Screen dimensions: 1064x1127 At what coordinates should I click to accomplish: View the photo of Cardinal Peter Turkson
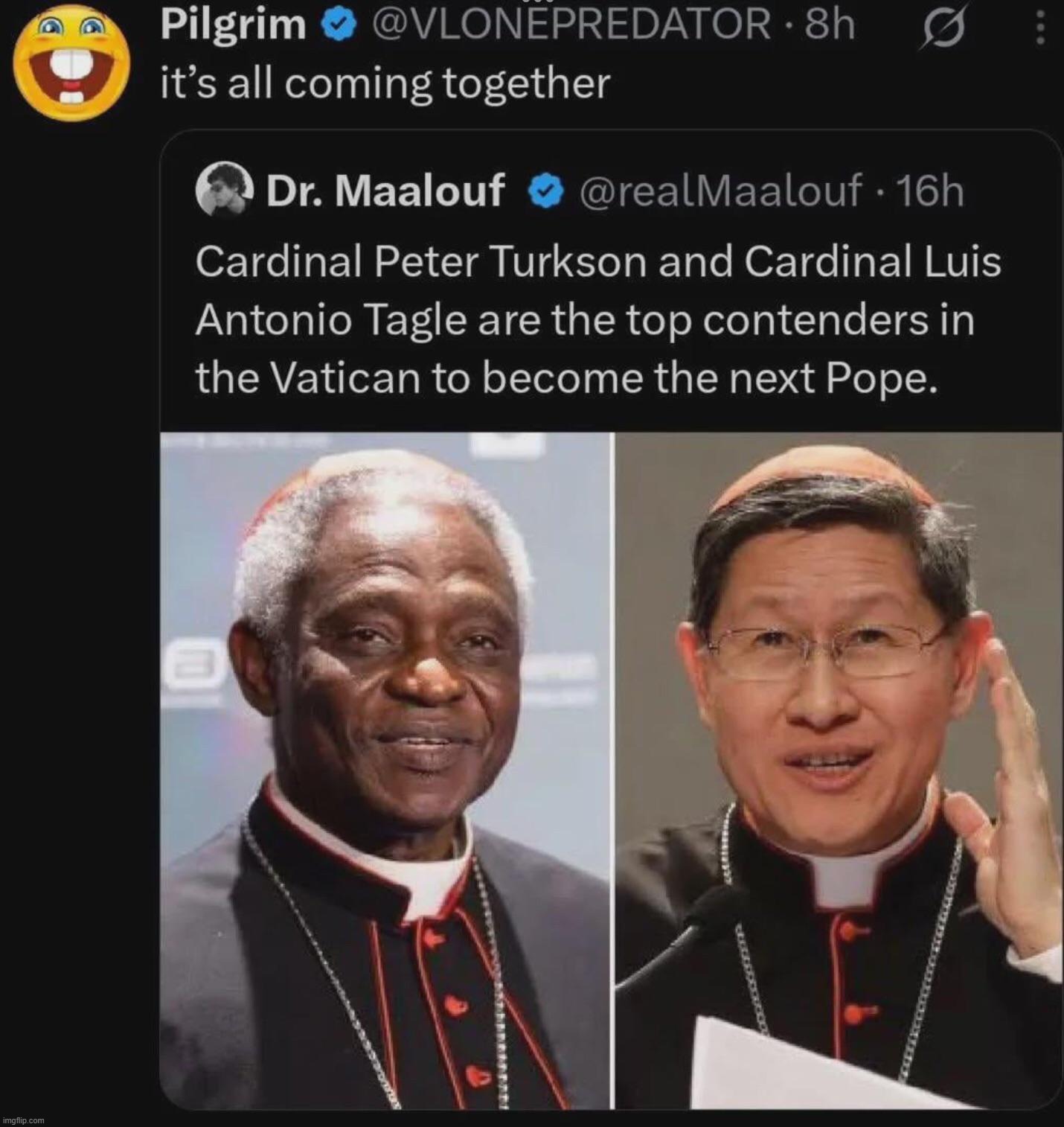click(385, 770)
